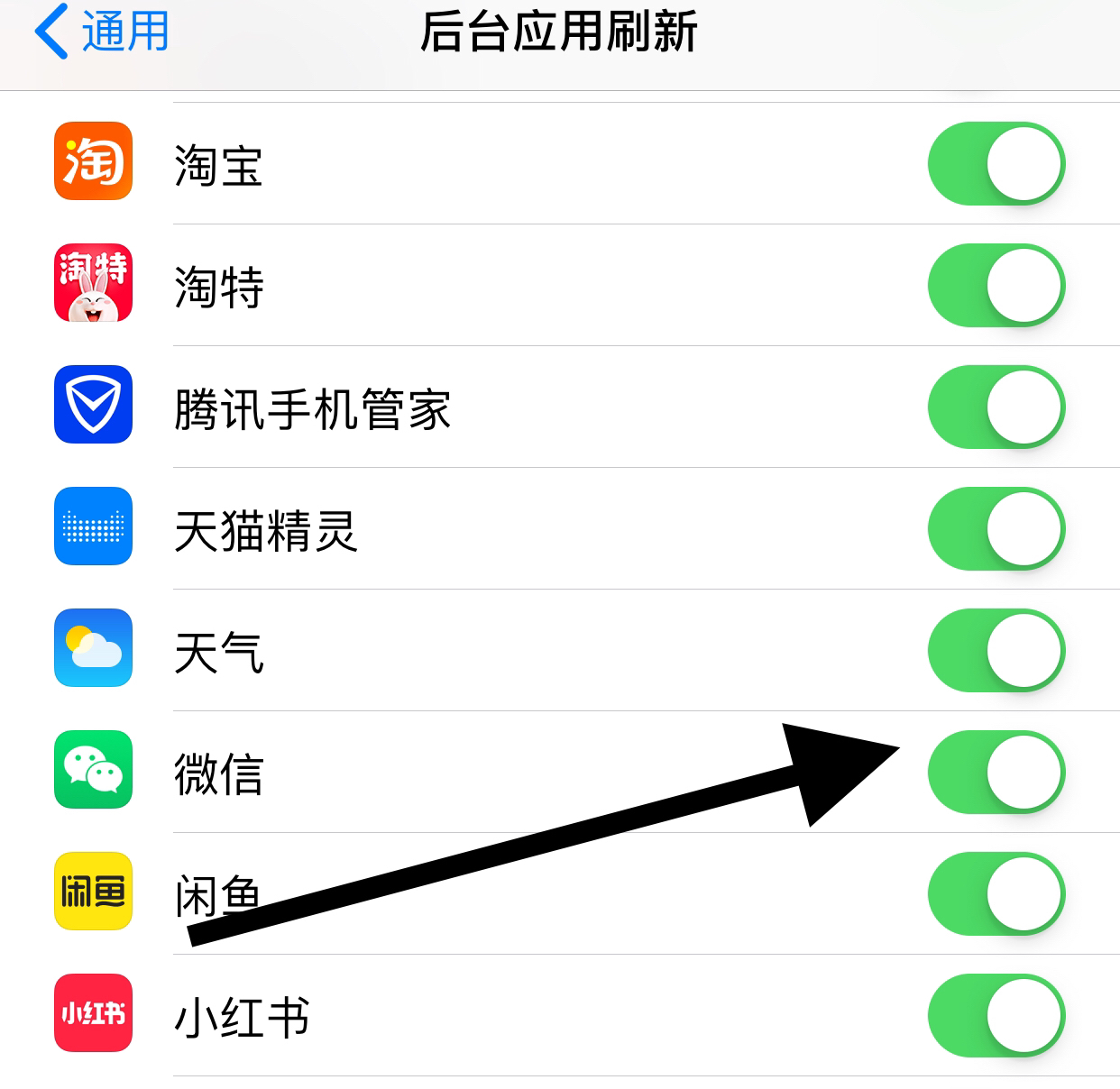Disable background refresh for 天气
1120x1089 pixels.
tap(996, 651)
